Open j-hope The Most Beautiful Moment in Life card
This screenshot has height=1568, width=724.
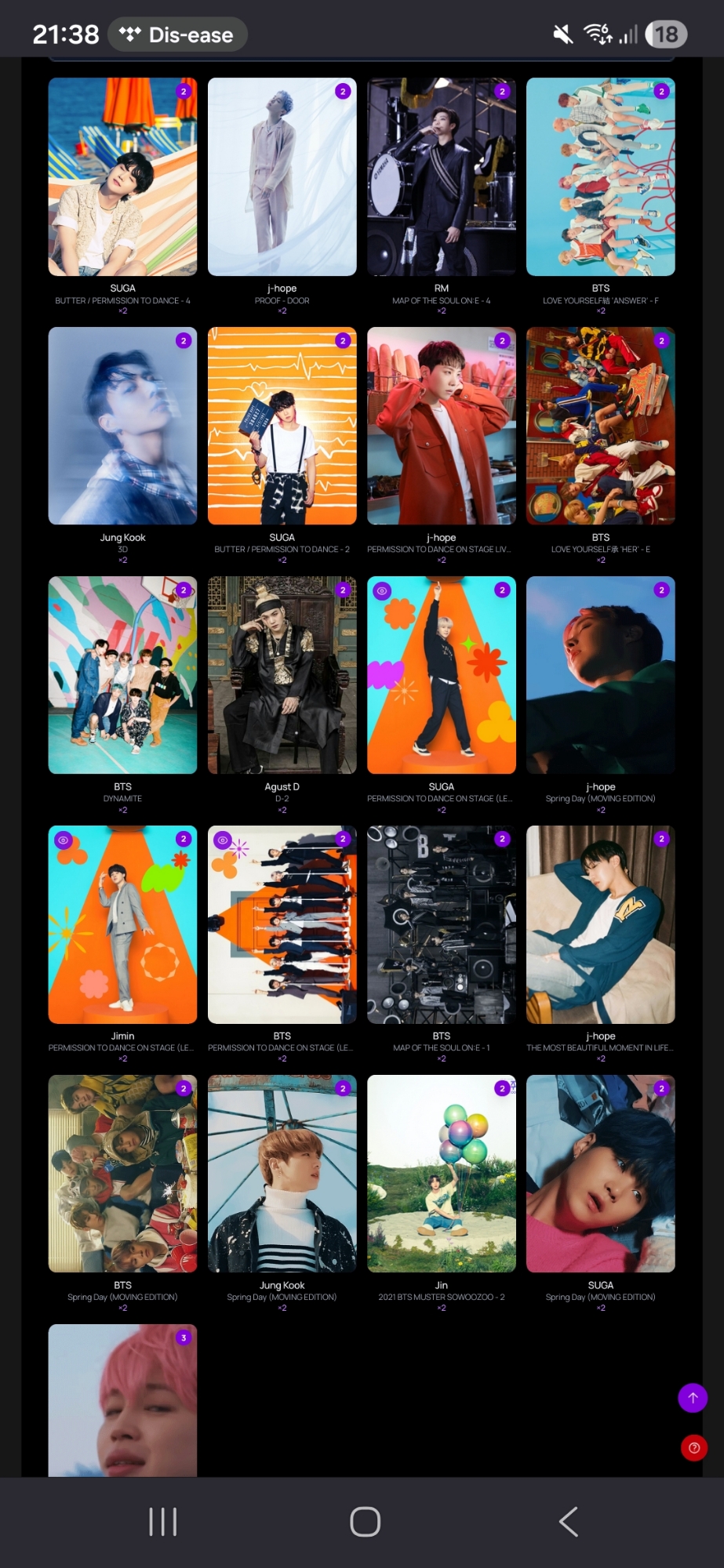601,924
